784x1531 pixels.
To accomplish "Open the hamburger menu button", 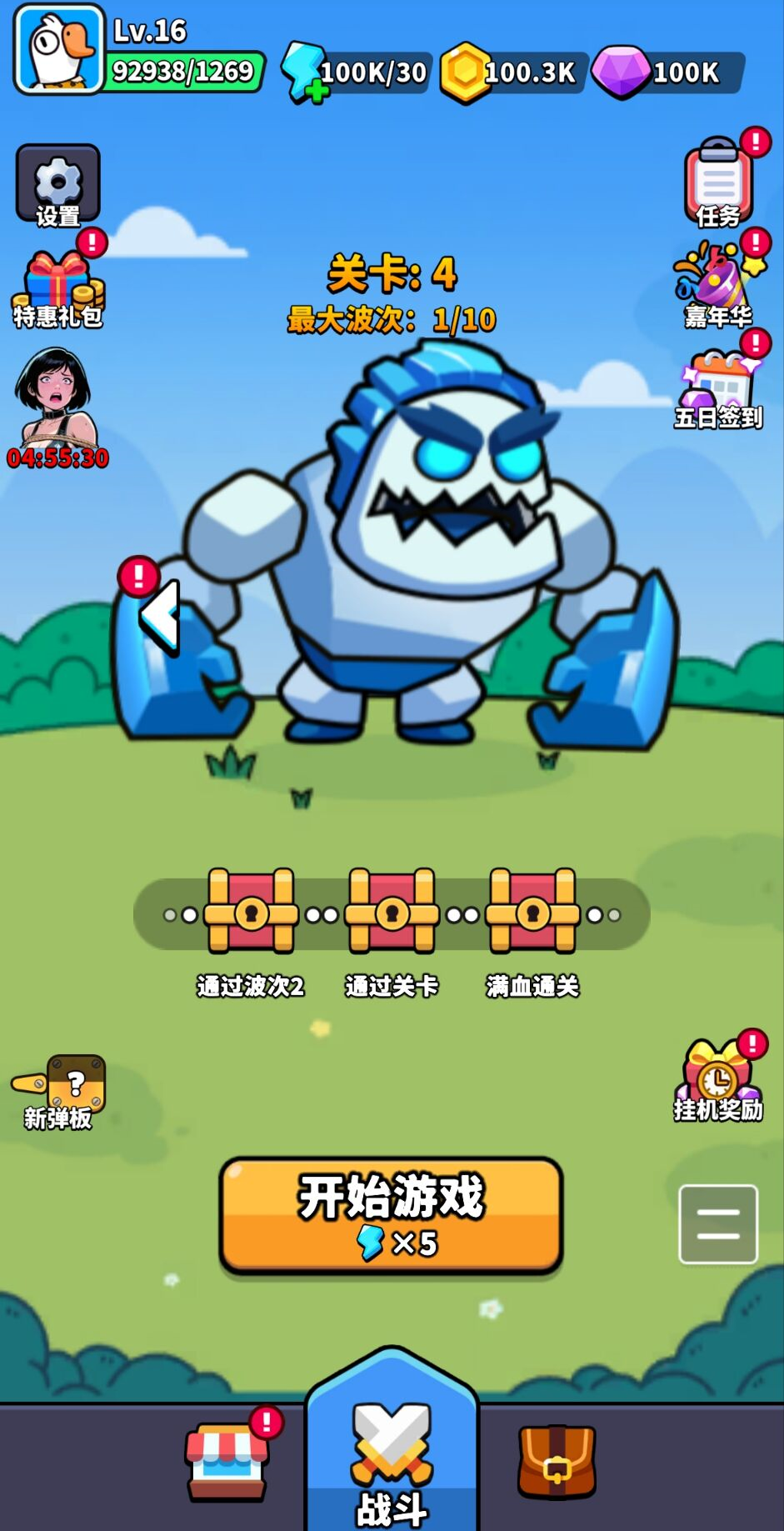I will 718,1223.
